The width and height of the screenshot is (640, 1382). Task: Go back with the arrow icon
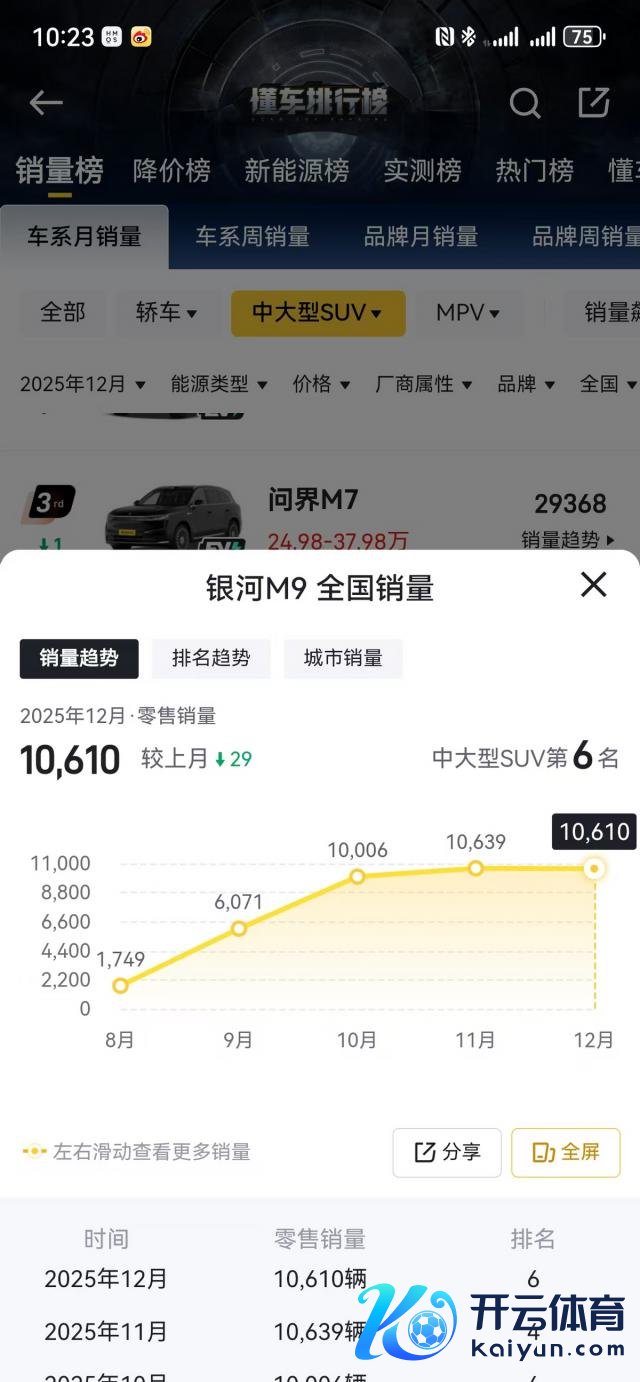(46, 102)
